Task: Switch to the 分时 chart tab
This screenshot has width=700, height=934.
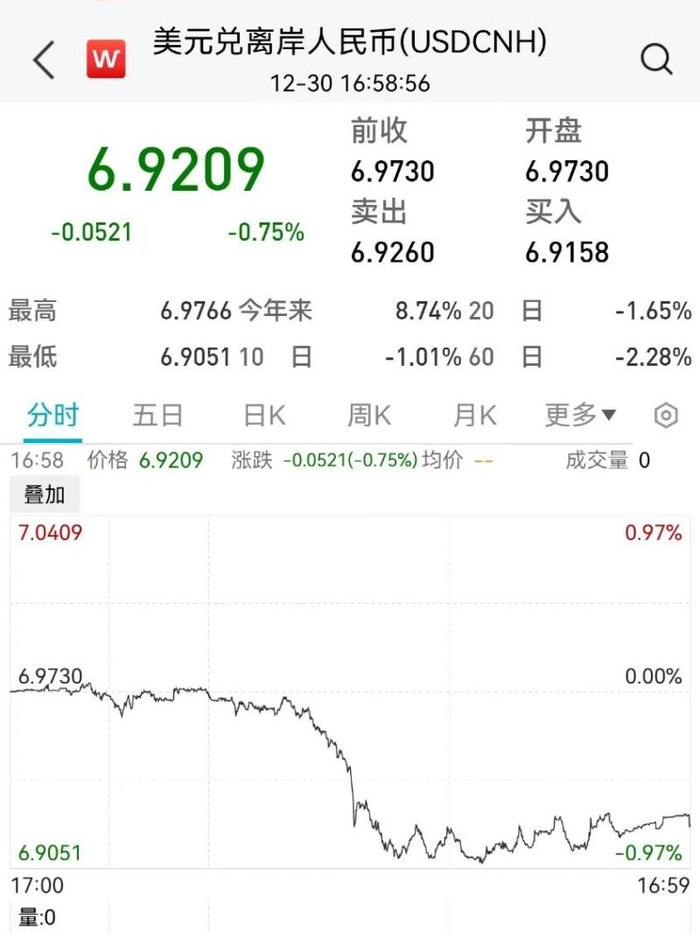Action: coord(52,416)
